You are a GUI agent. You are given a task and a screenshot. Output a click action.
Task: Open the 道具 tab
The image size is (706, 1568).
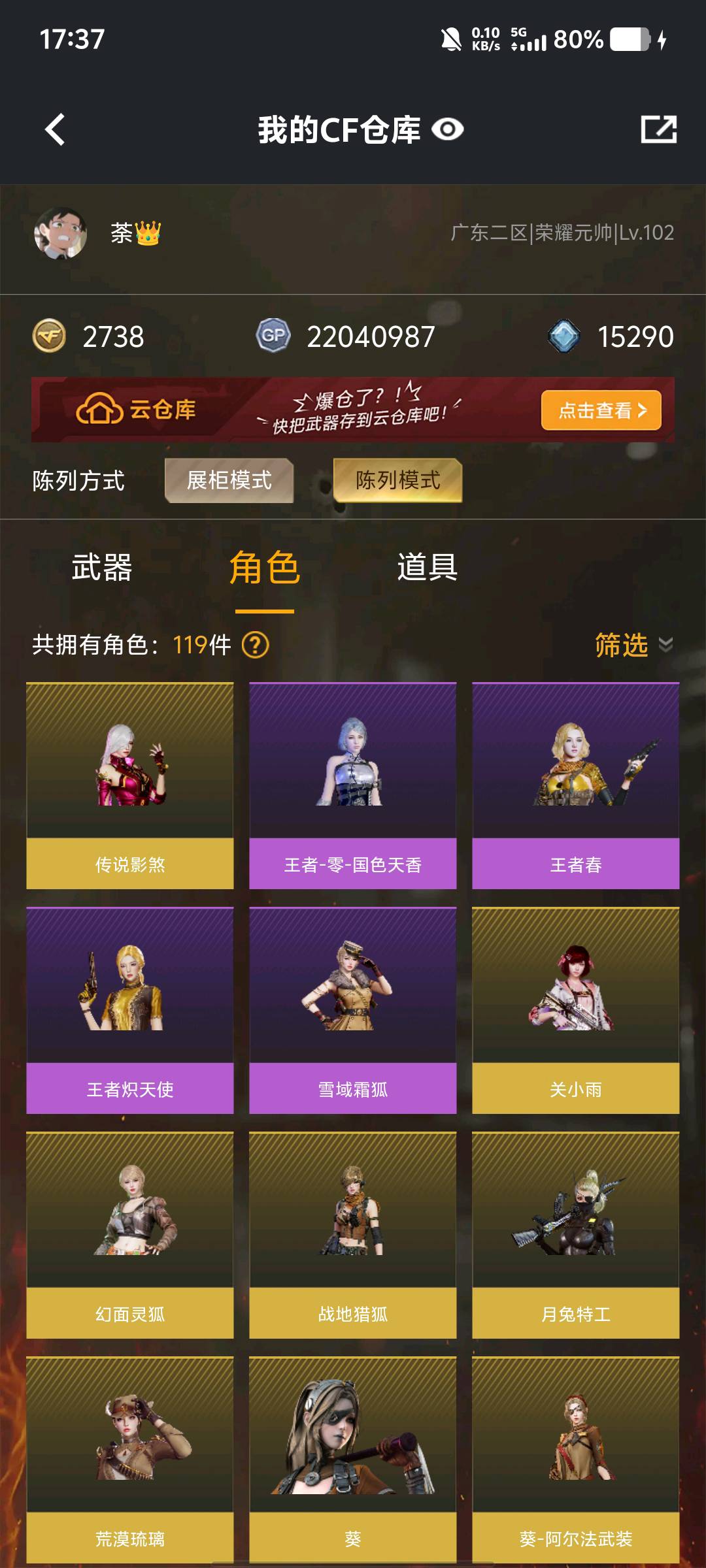(x=427, y=567)
